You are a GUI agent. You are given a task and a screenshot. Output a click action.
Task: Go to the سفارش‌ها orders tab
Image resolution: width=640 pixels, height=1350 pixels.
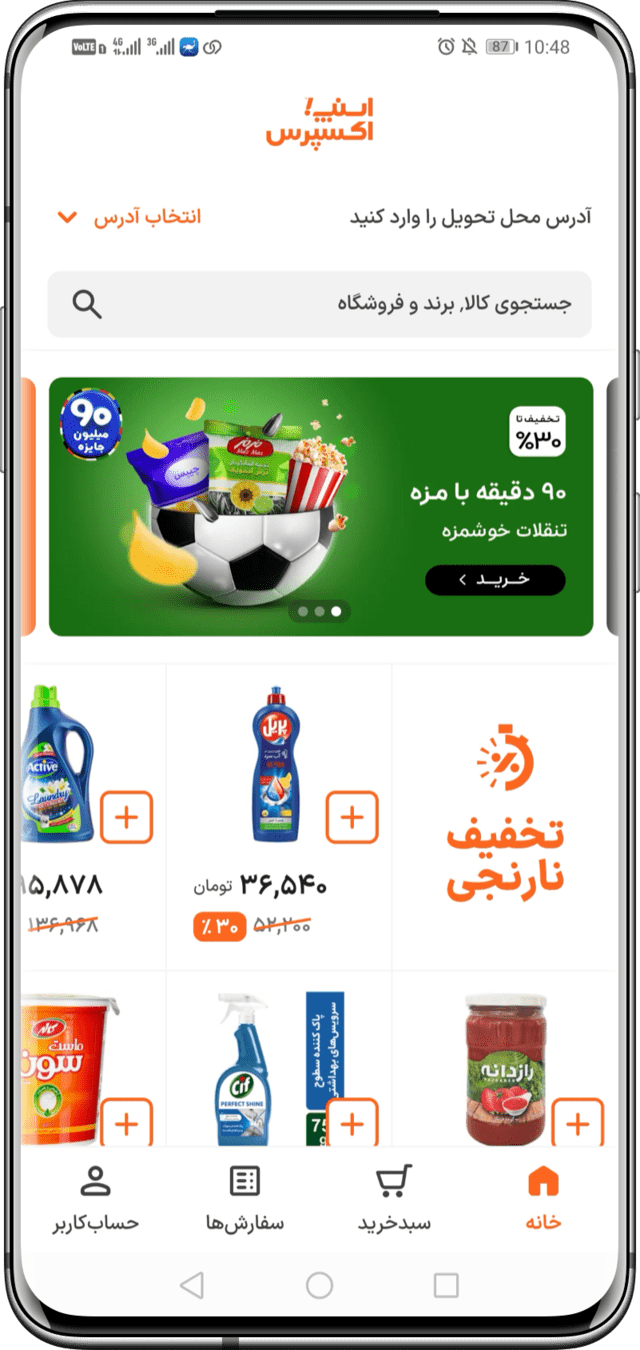[245, 1198]
